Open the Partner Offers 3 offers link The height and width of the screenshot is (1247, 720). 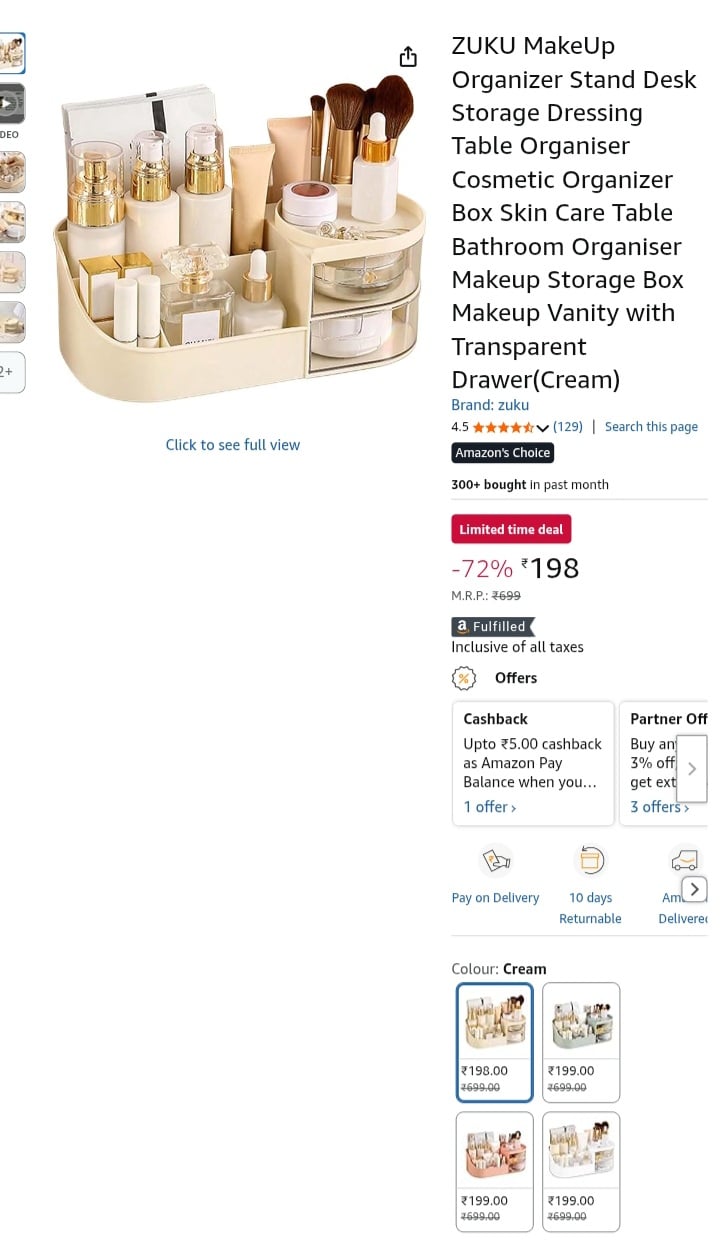660,807
